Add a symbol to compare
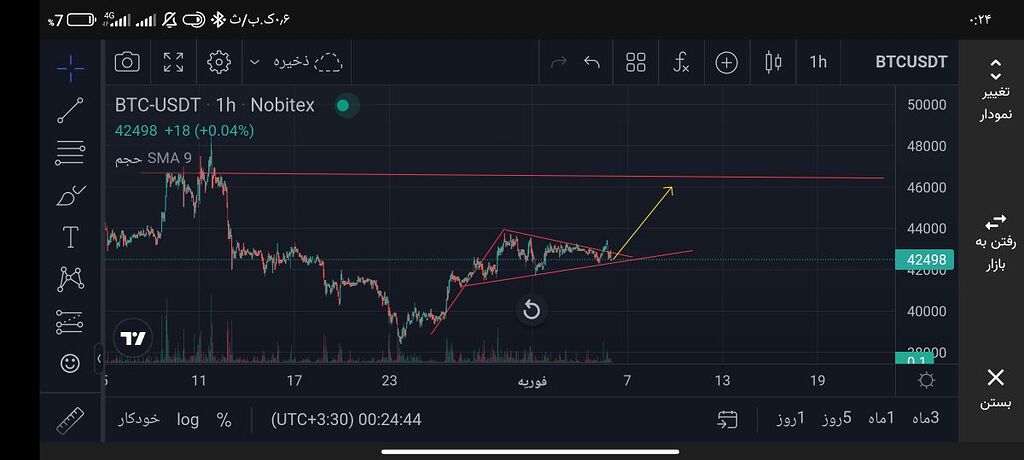This screenshot has height=460, width=1024. tap(726, 62)
